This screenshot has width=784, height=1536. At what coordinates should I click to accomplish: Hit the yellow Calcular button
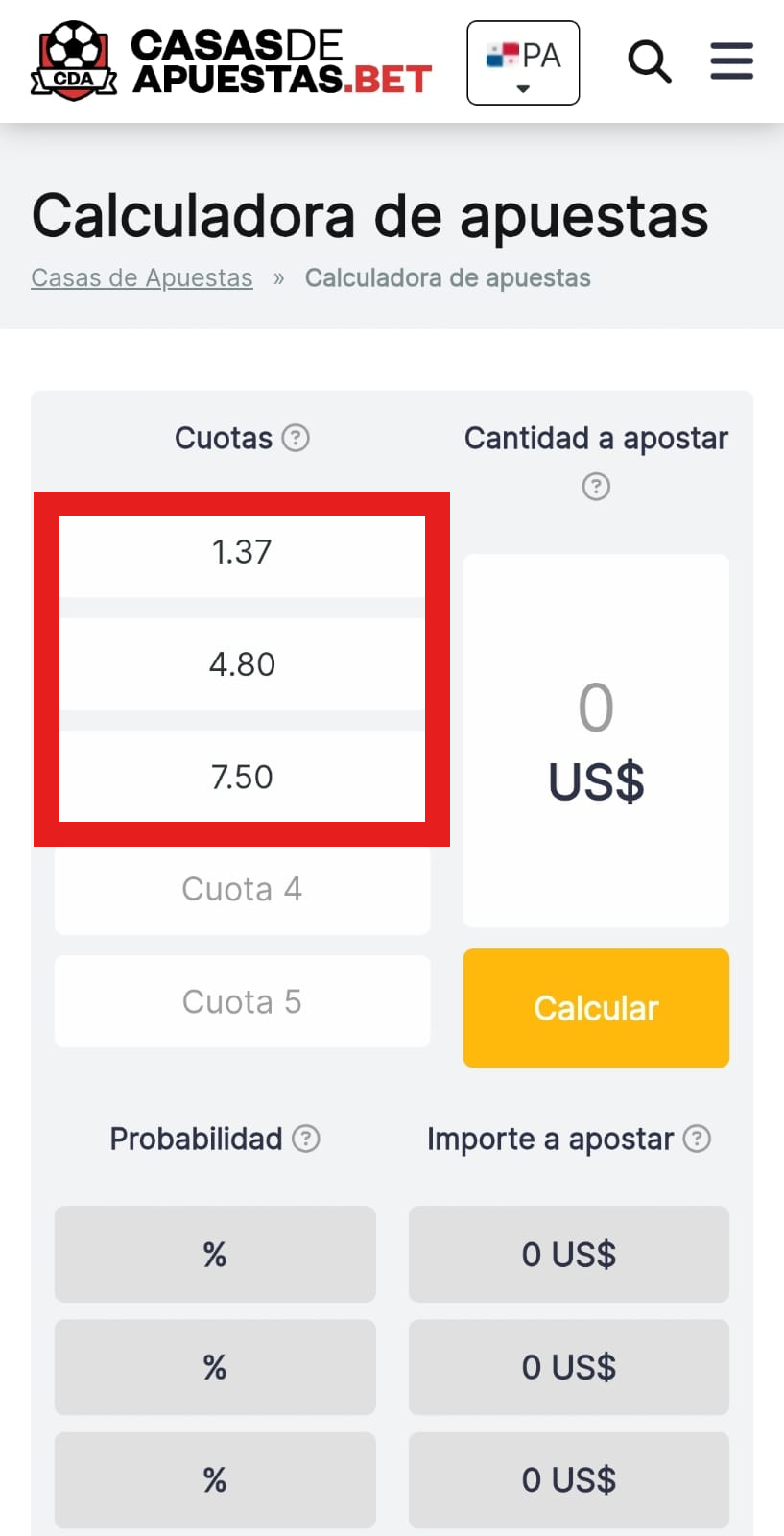click(596, 1008)
